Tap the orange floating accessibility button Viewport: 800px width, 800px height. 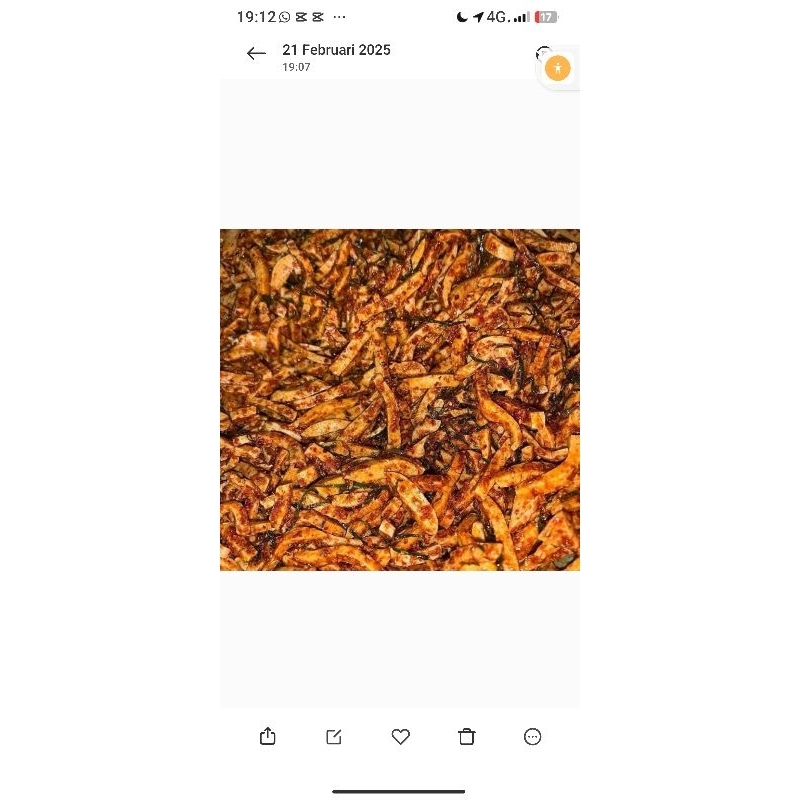tap(558, 68)
